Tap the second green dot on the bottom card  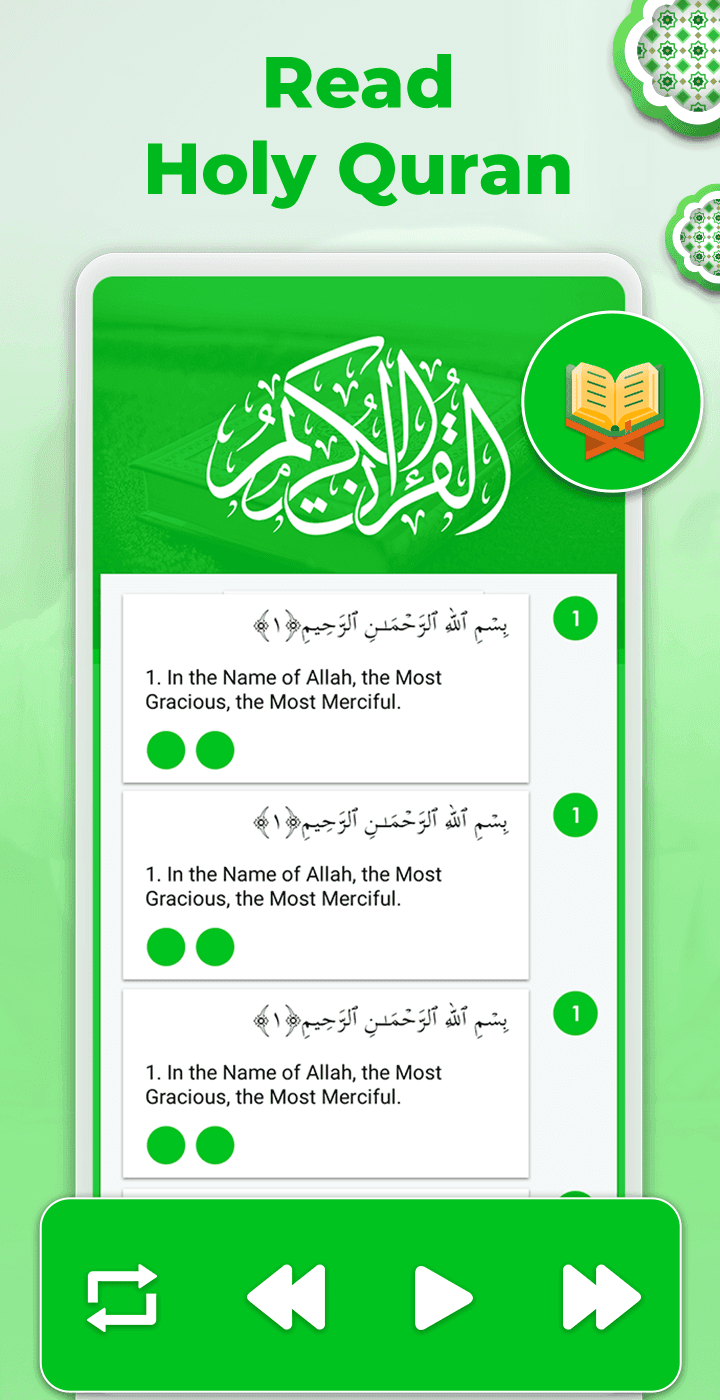[x=215, y=1144]
